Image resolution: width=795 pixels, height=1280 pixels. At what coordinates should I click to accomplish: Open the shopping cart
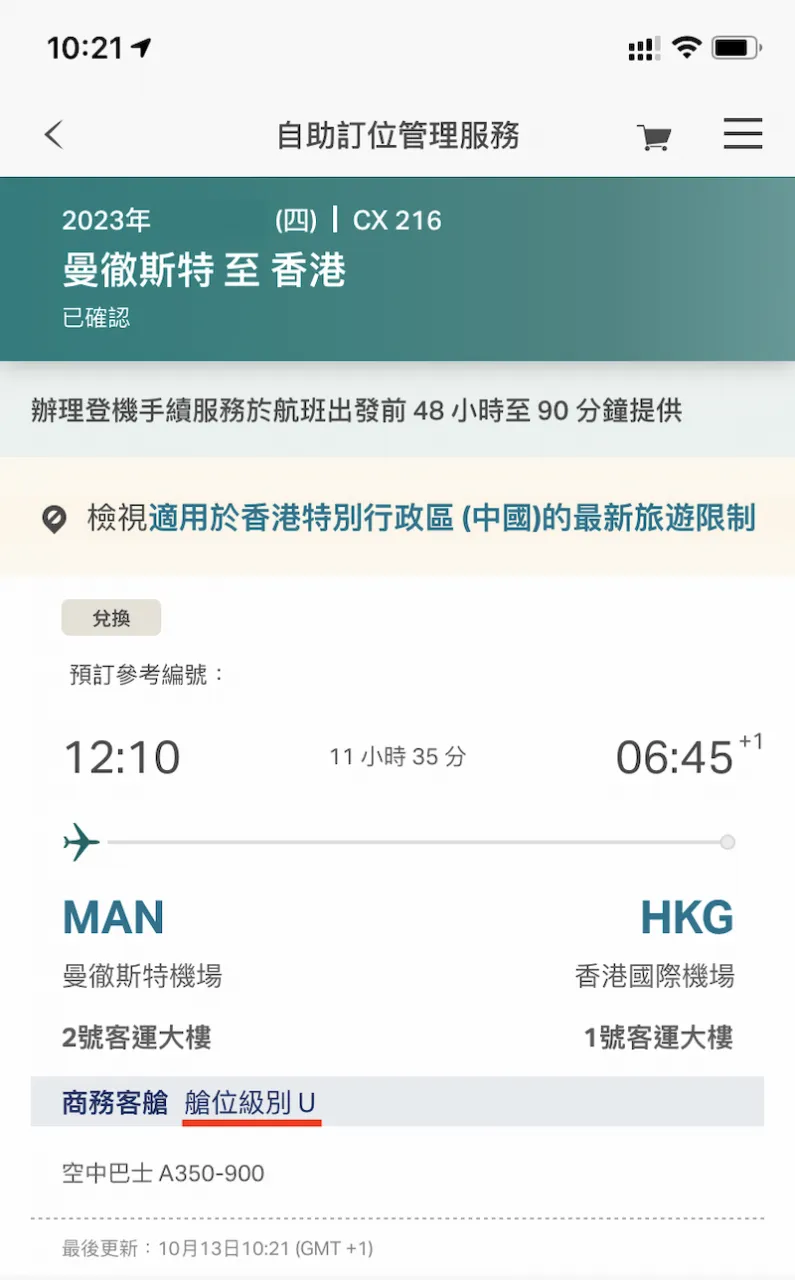[654, 137]
